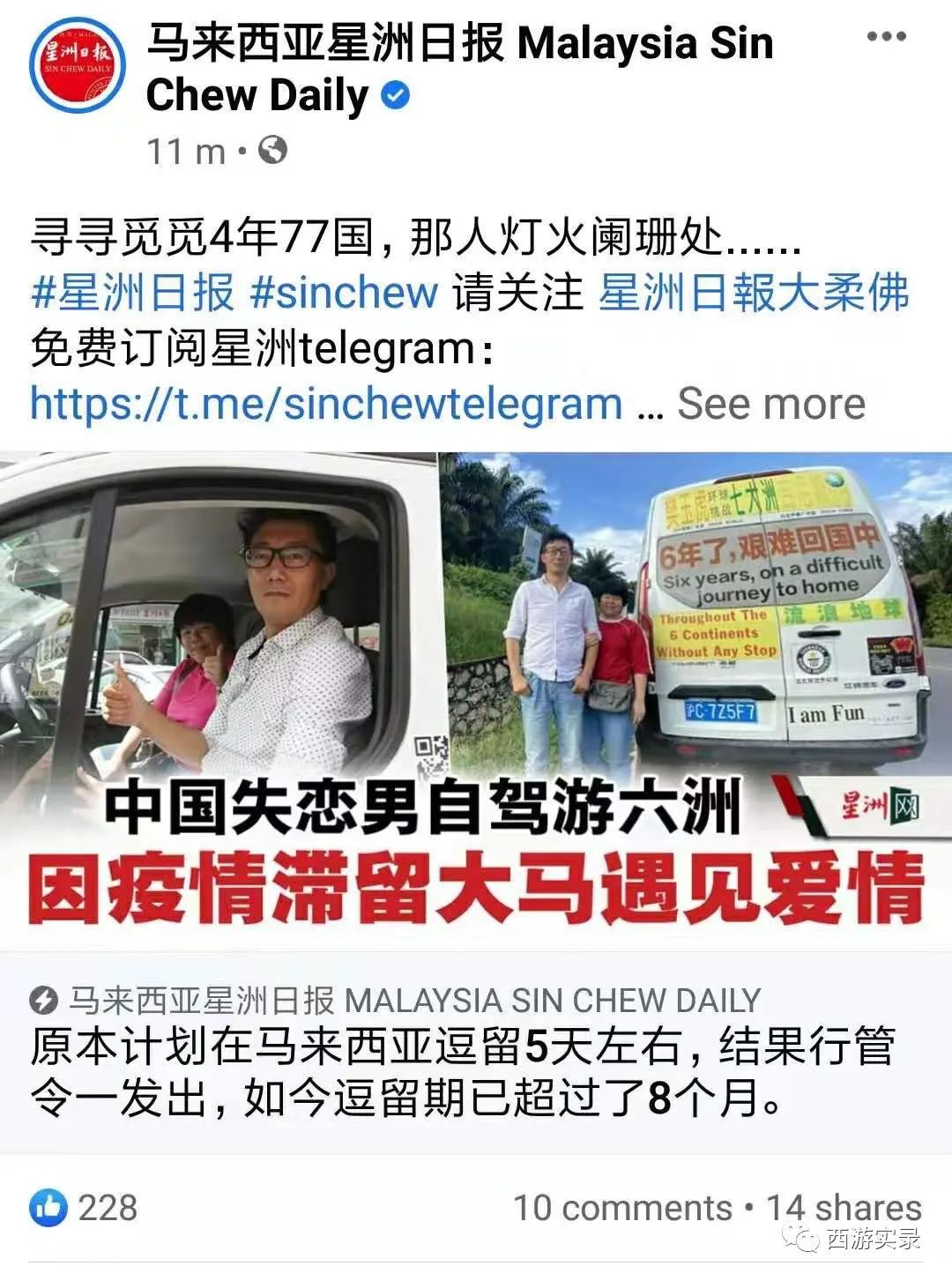Screen dimensions: 952x1281
Task: Open Malaysia Sin Chew Daily page profile
Action: [x=458, y=44]
